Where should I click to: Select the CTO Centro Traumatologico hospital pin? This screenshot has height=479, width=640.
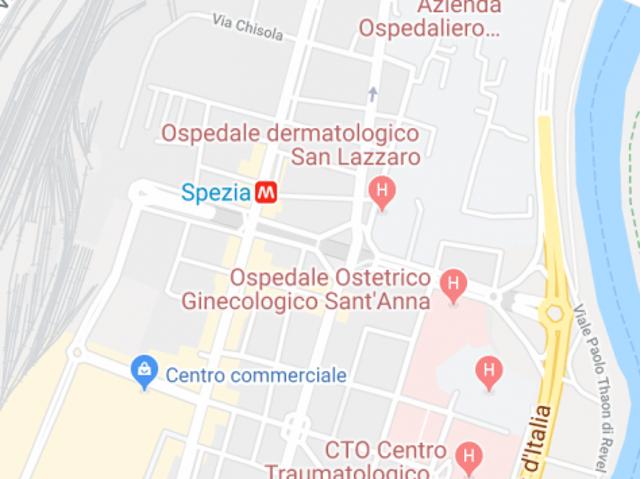[467, 458]
